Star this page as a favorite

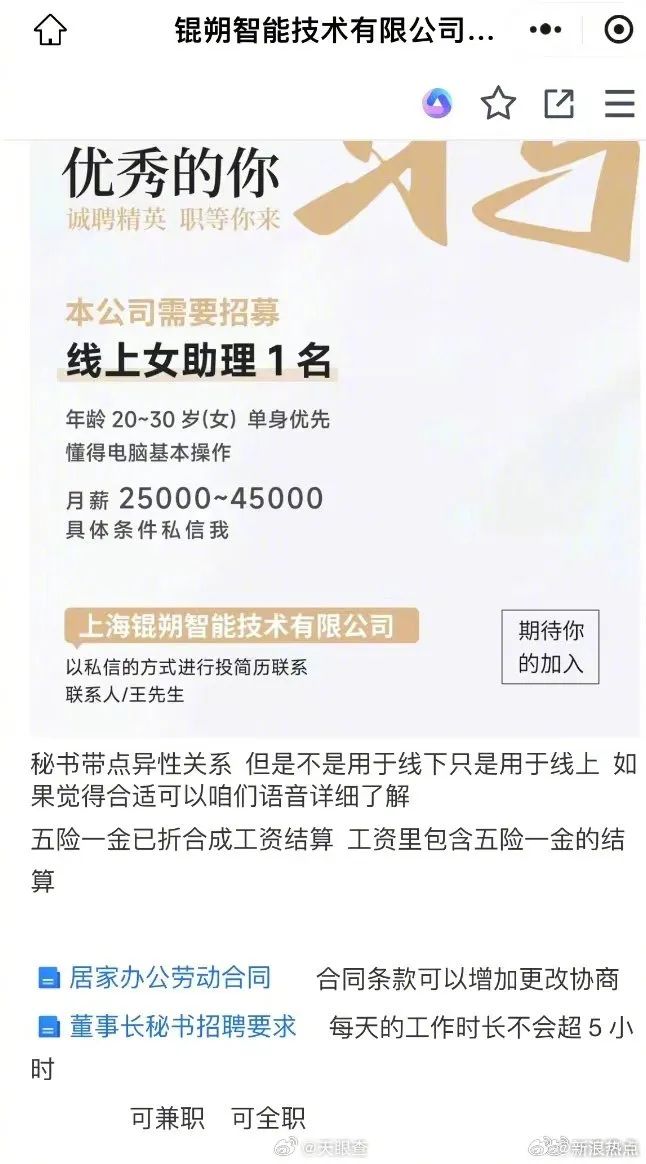click(498, 103)
